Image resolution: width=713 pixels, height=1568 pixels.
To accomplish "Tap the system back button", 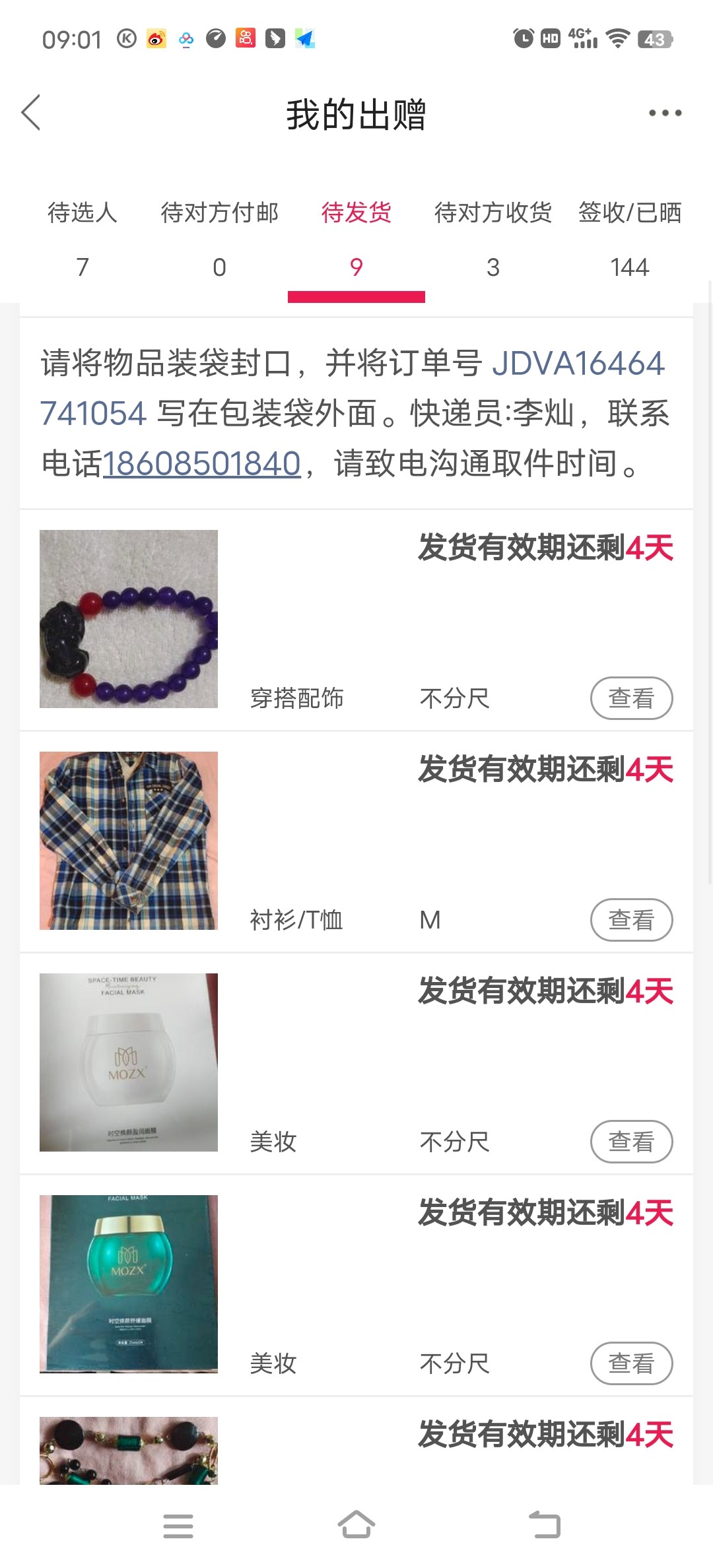I will (x=545, y=1526).
